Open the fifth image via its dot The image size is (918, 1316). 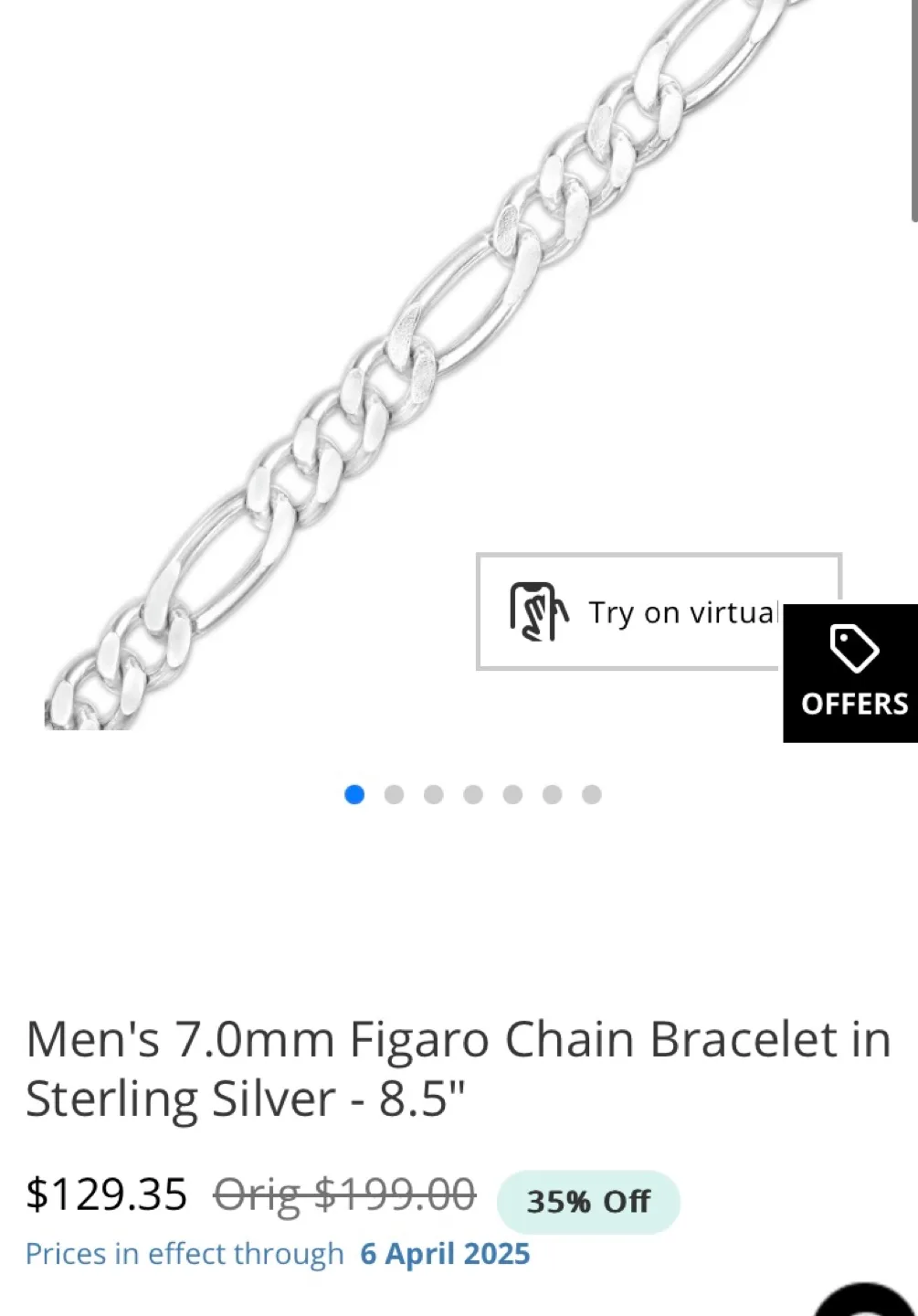[x=512, y=794]
